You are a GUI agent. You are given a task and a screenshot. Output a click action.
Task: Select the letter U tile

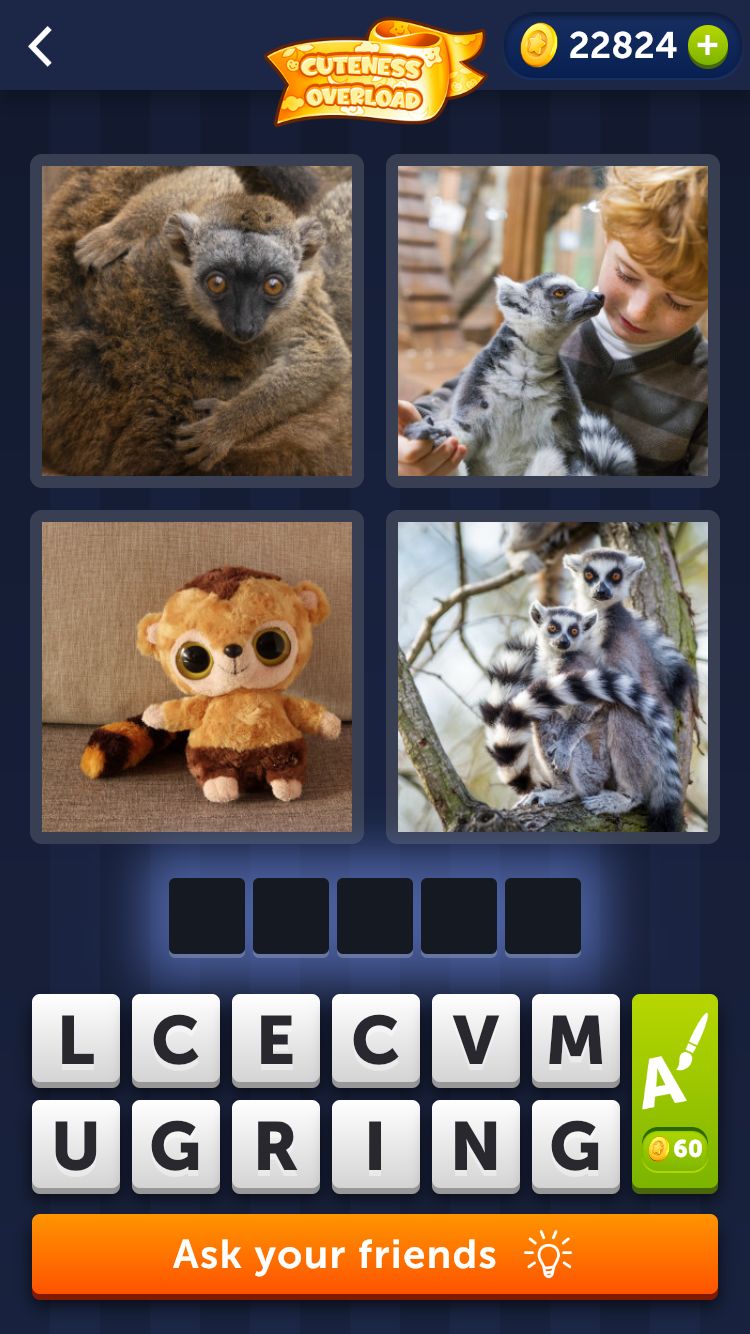click(x=76, y=1146)
